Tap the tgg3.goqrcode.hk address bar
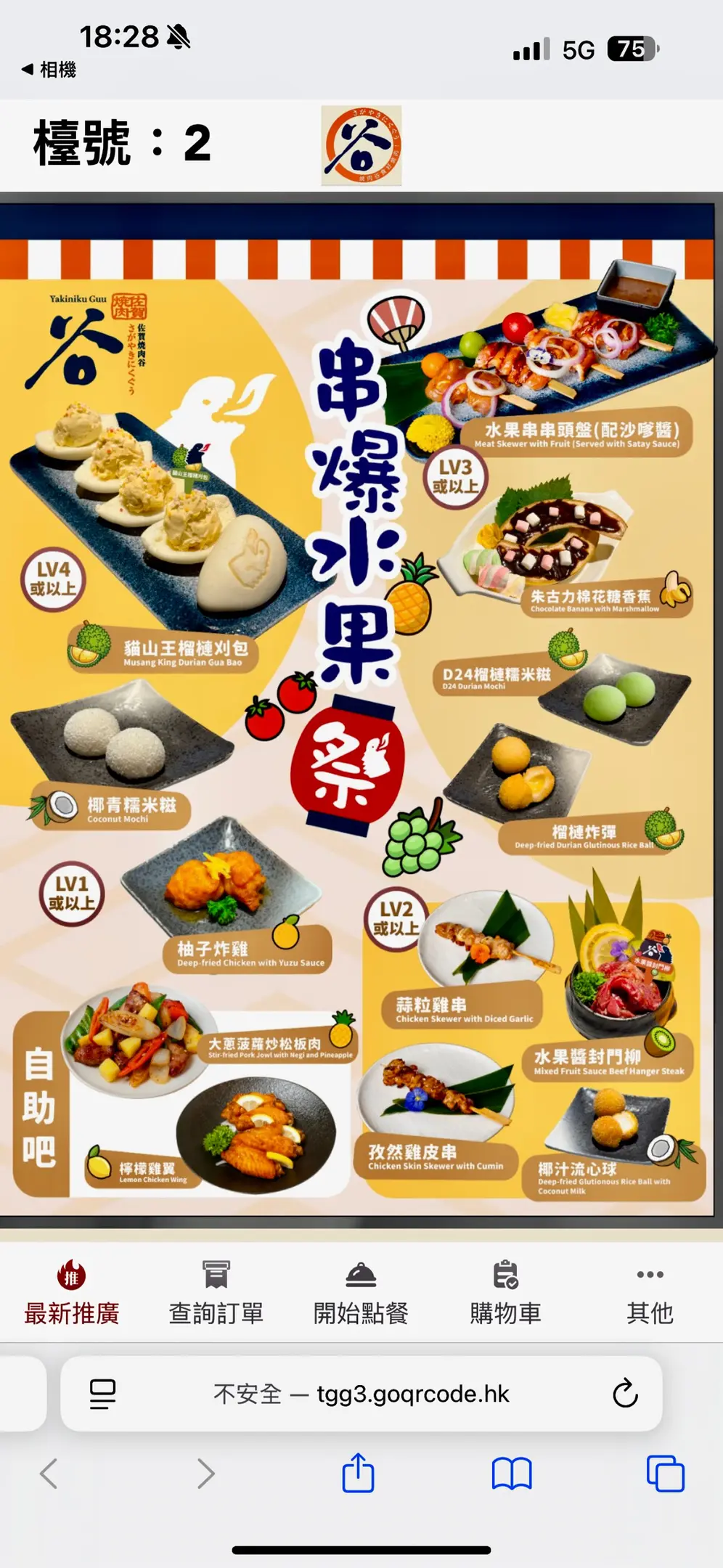Viewport: 723px width, 1568px height. pos(361,1394)
